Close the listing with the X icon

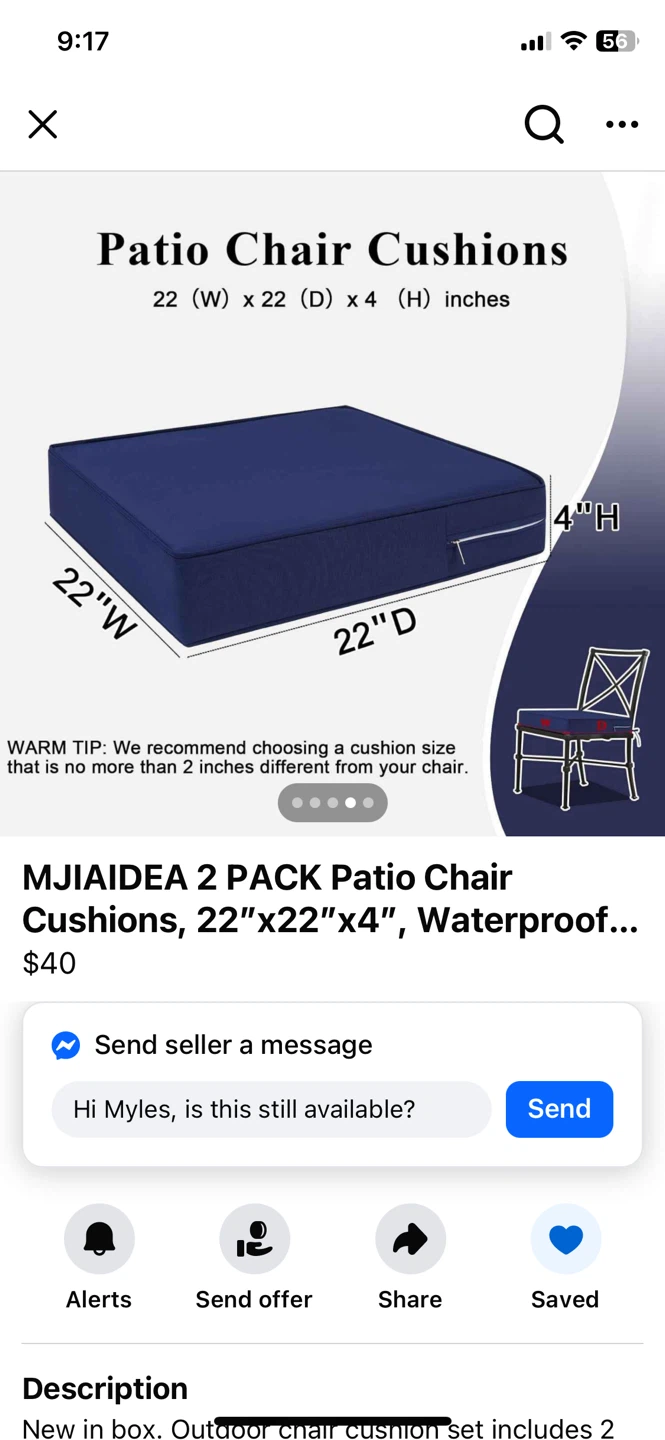(x=43, y=124)
